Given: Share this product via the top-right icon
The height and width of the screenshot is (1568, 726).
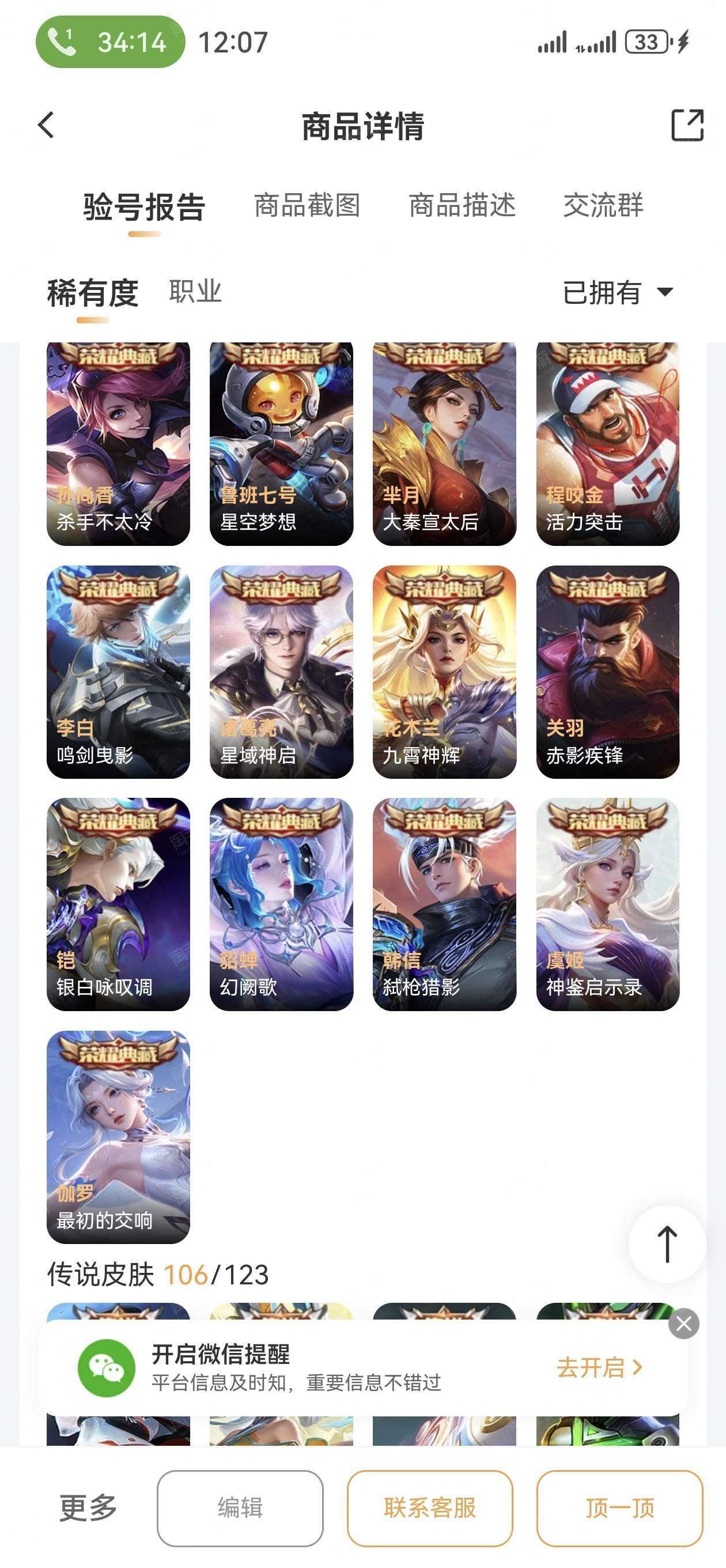Looking at the screenshot, I should [x=686, y=126].
